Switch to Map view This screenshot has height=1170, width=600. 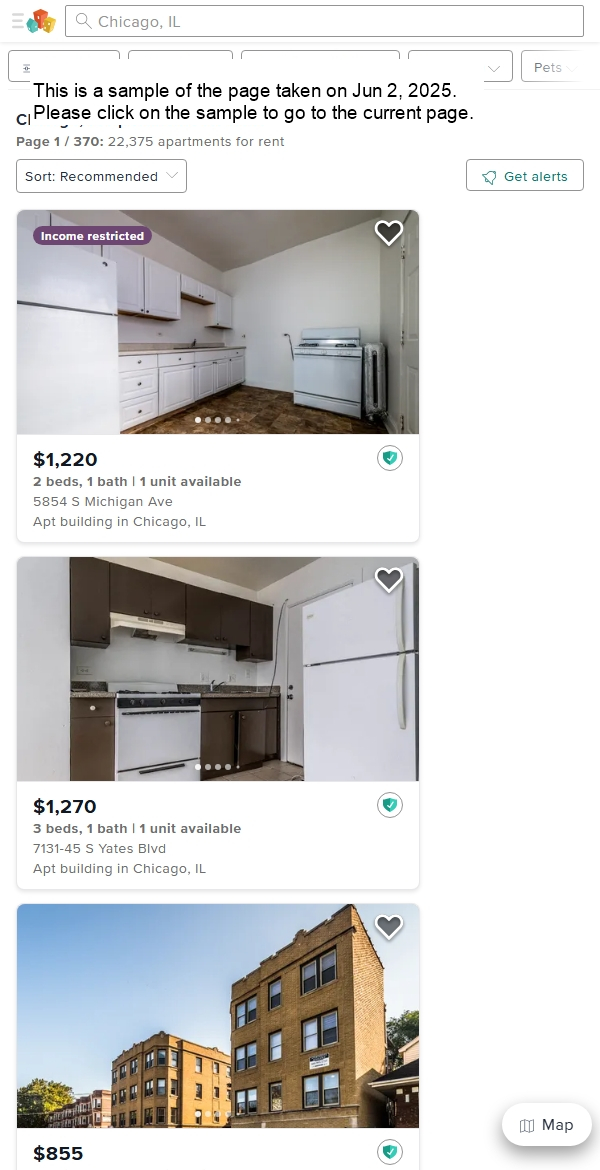tap(547, 1125)
